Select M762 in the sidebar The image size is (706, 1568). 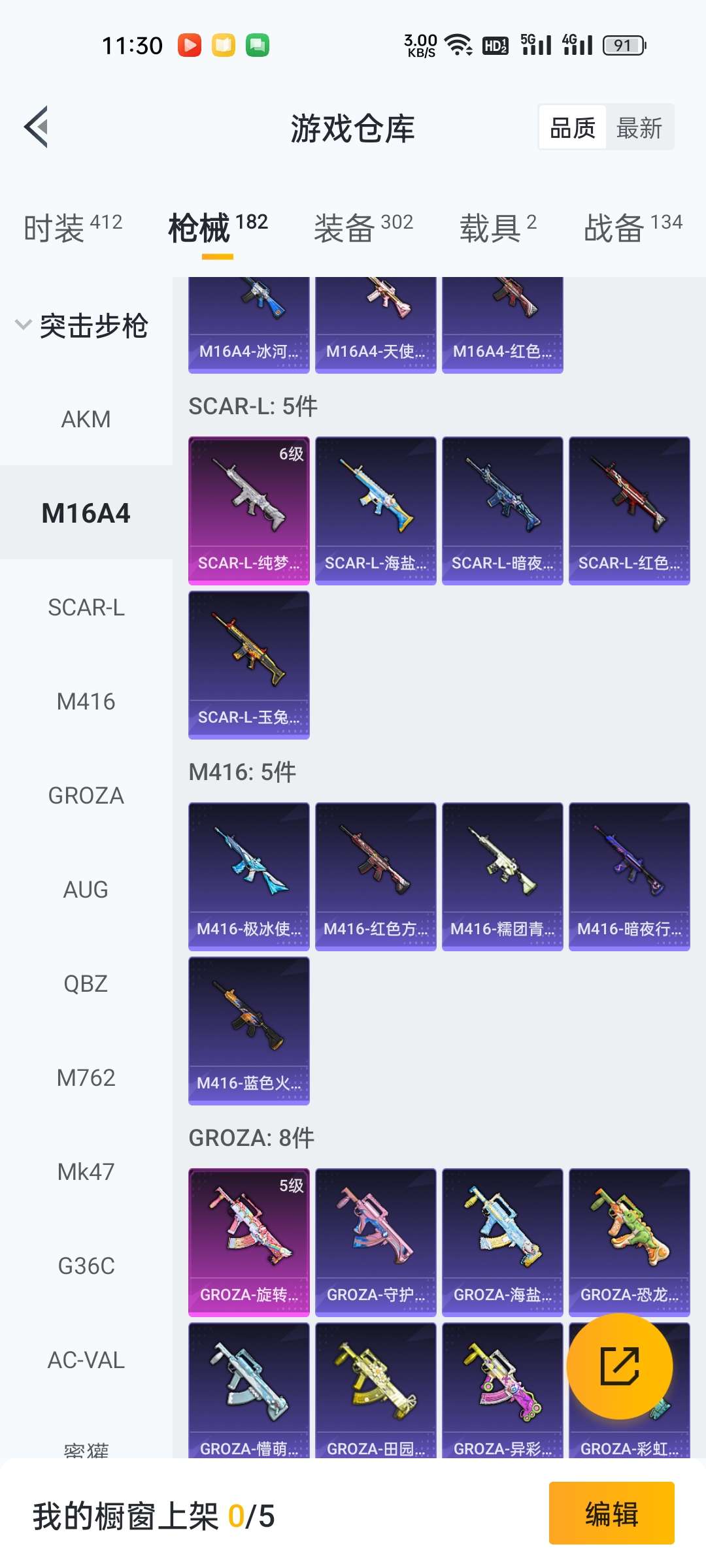pos(86,1078)
